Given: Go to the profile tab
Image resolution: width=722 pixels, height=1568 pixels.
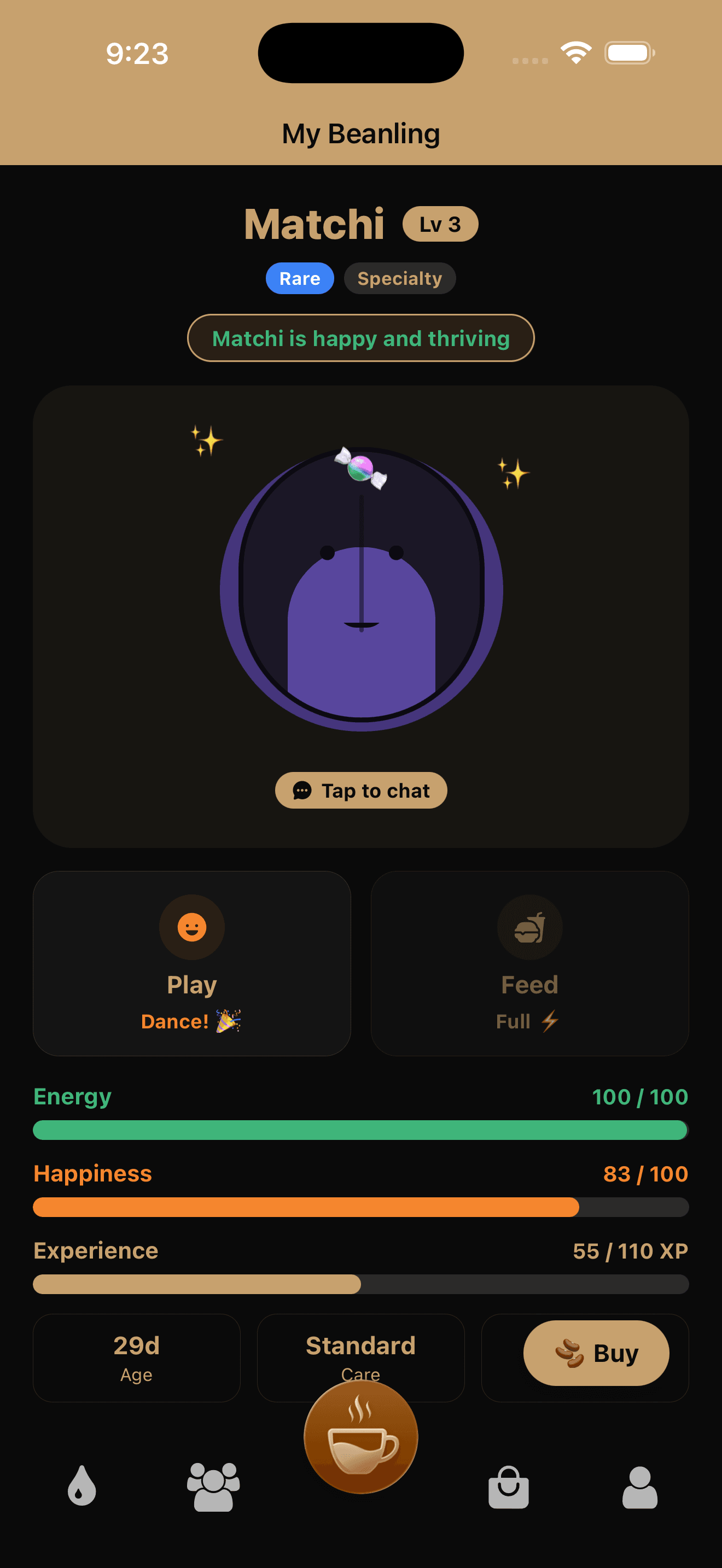Looking at the screenshot, I should (640, 1487).
